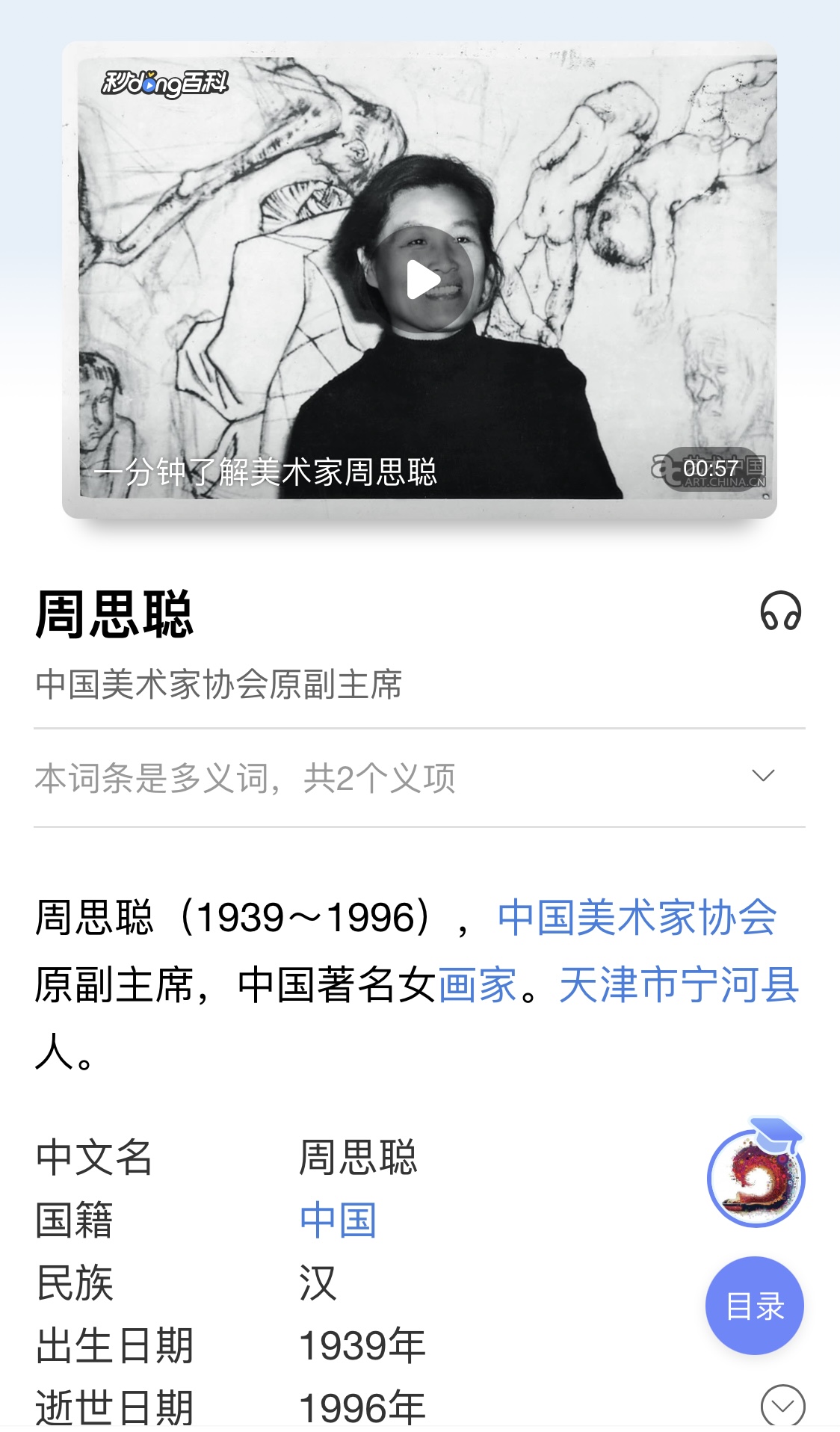Play the 周思聪 intro video
Image resolution: width=840 pixels, height=1432 pixels.
tap(424, 280)
